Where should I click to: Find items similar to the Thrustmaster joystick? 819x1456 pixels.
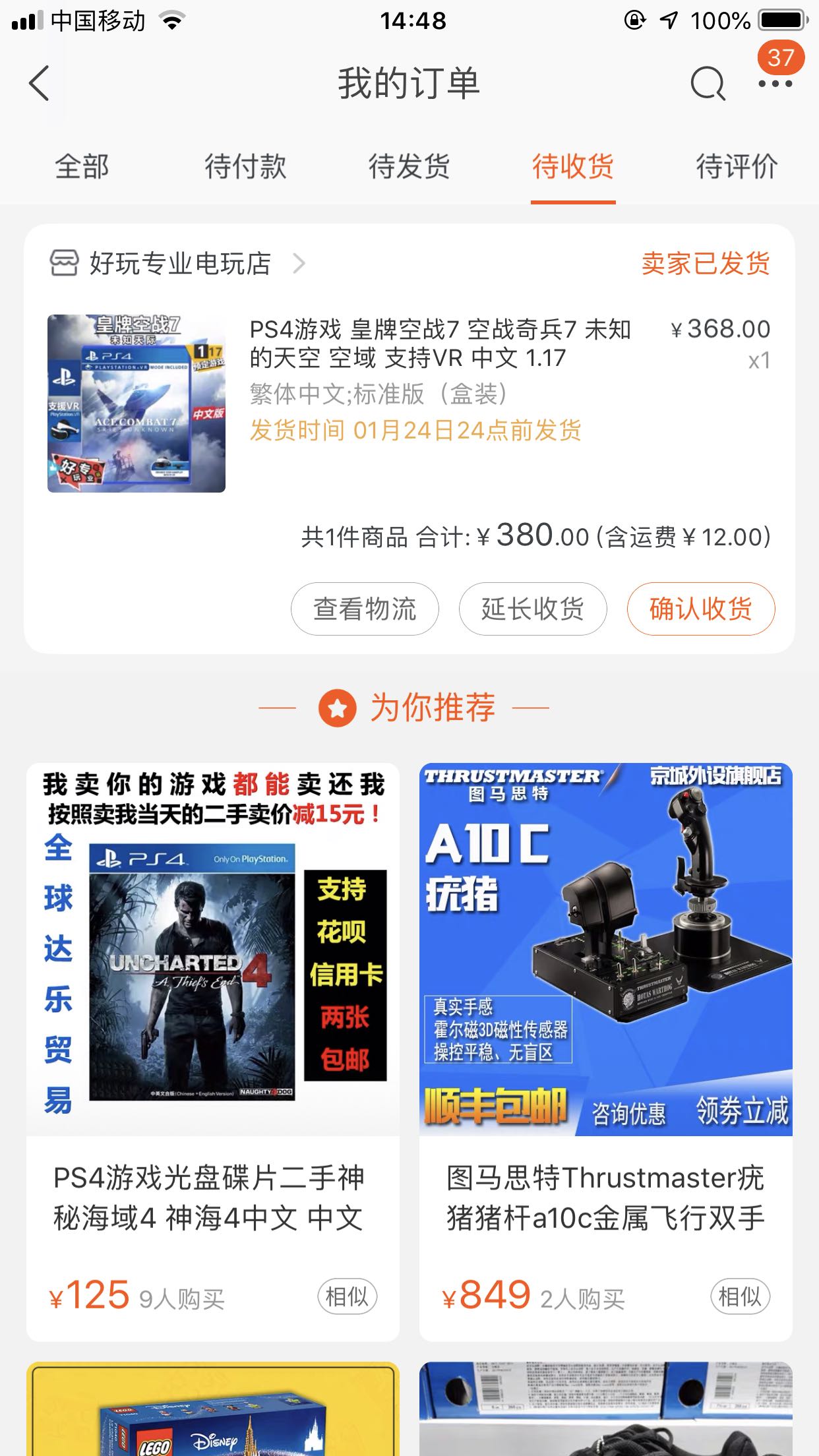pos(740,1297)
